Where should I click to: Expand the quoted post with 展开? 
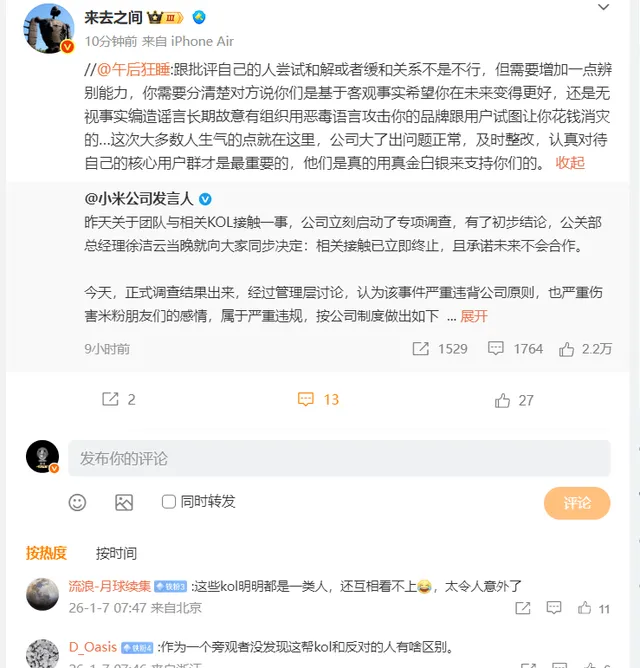pos(474,316)
